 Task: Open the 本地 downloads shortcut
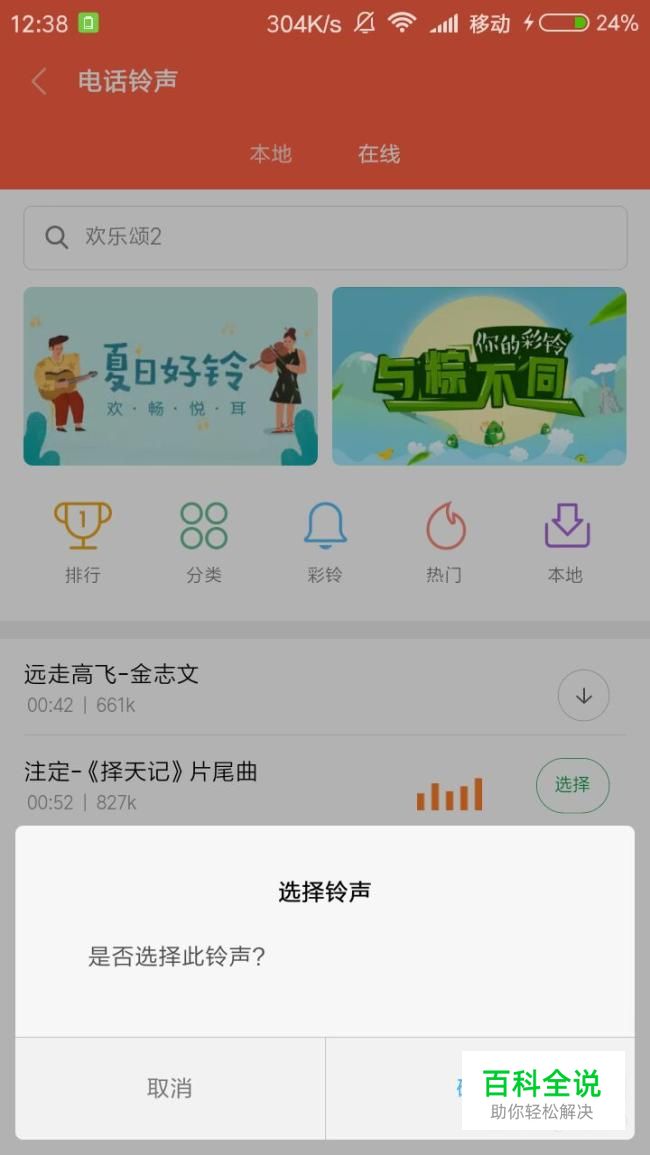pos(565,542)
